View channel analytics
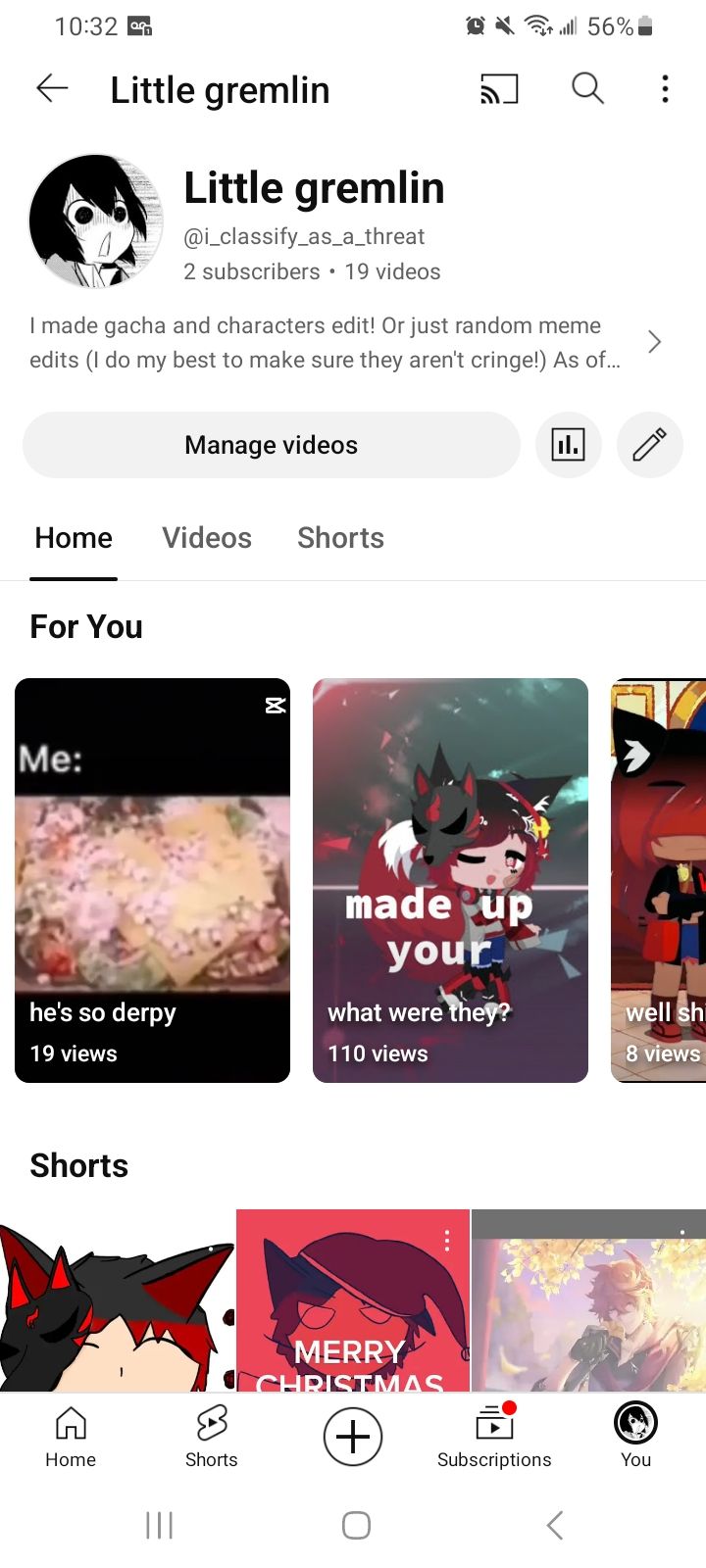 pyautogui.click(x=569, y=445)
